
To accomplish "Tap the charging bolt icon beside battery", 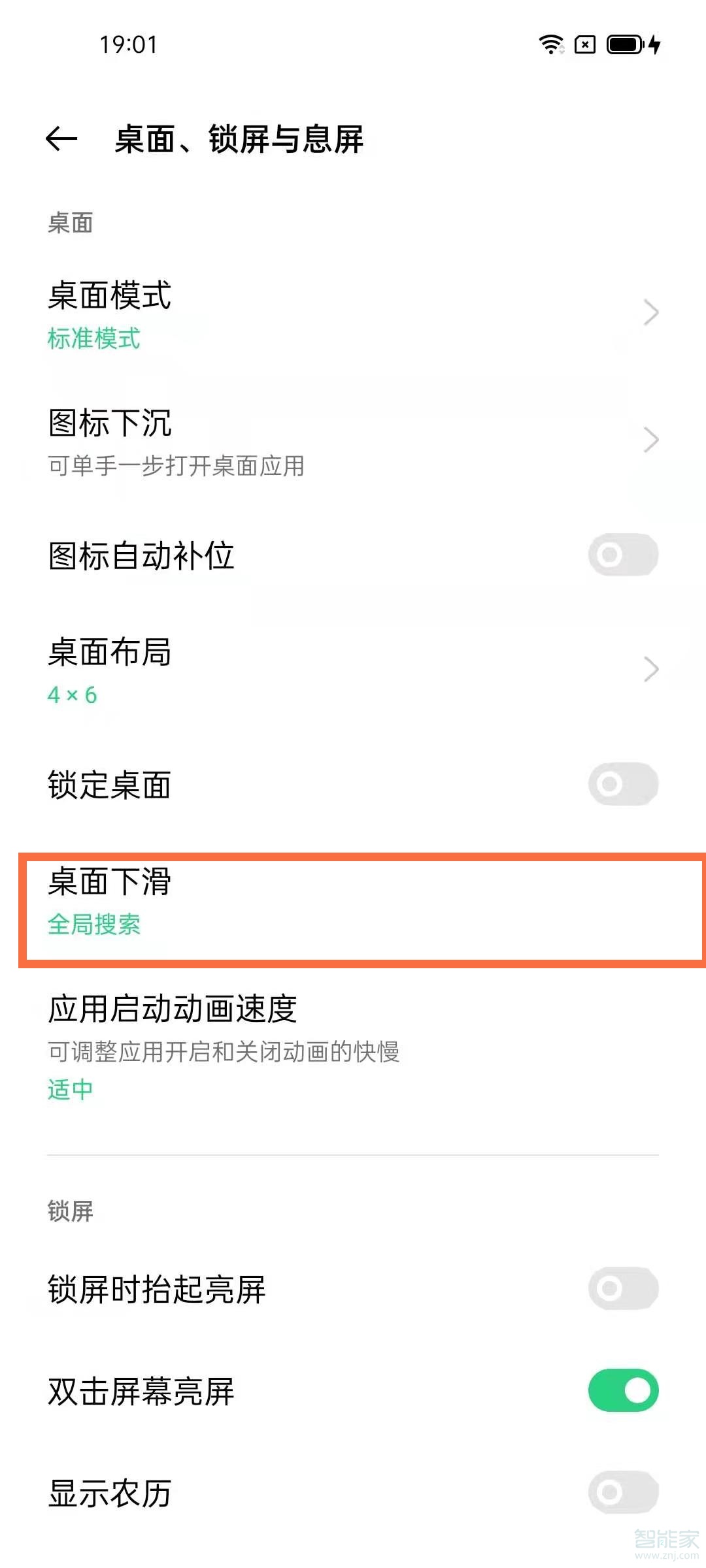I will click(654, 44).
